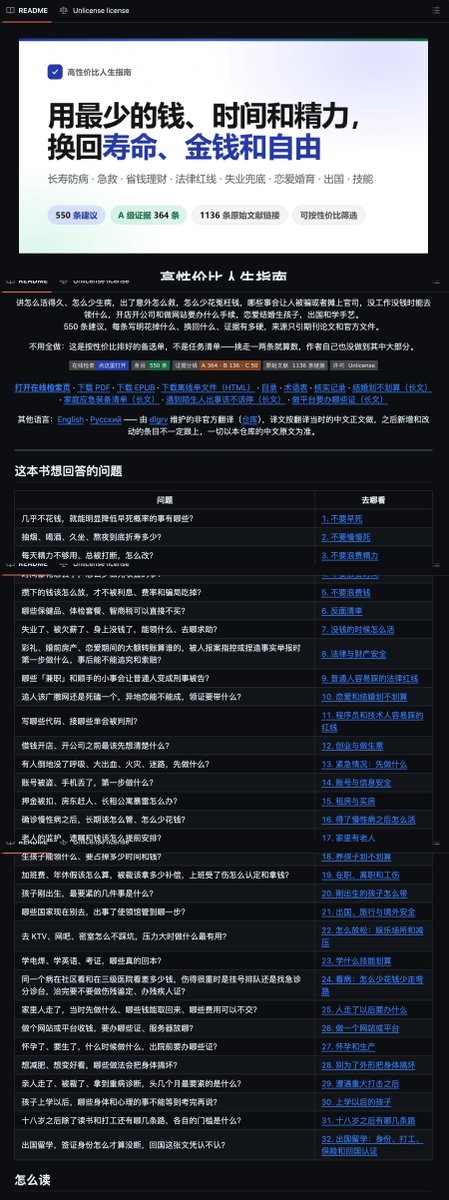Open link 5. 不要浪费钱

347,592
